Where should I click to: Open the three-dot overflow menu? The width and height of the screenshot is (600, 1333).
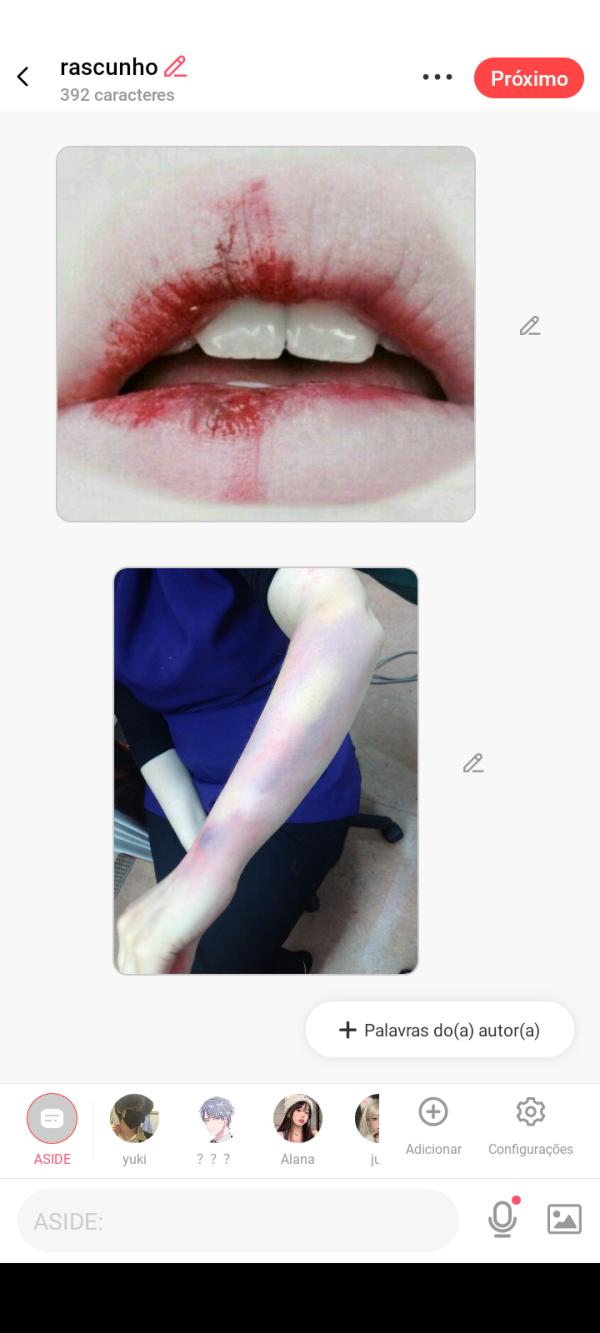[437, 77]
